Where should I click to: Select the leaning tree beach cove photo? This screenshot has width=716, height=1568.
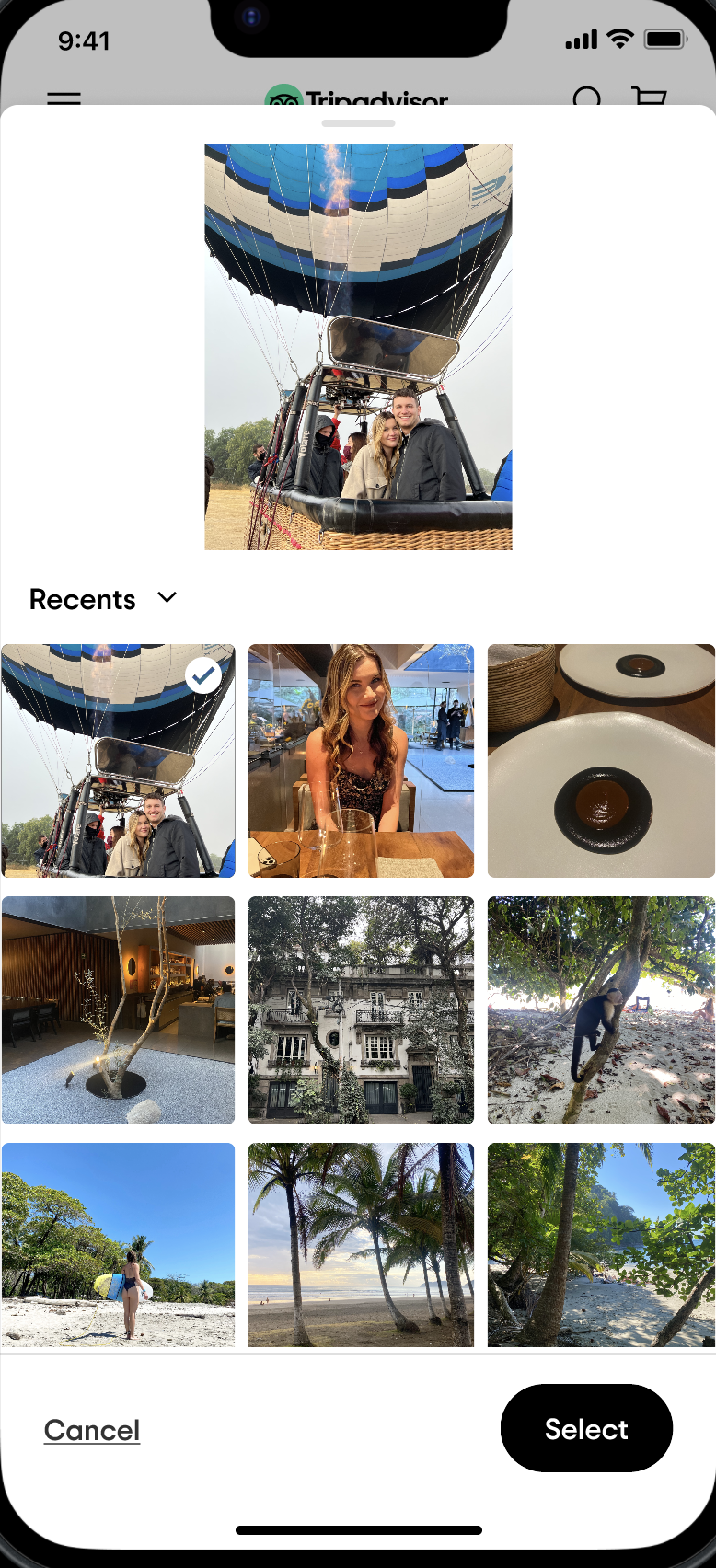coord(601,1244)
